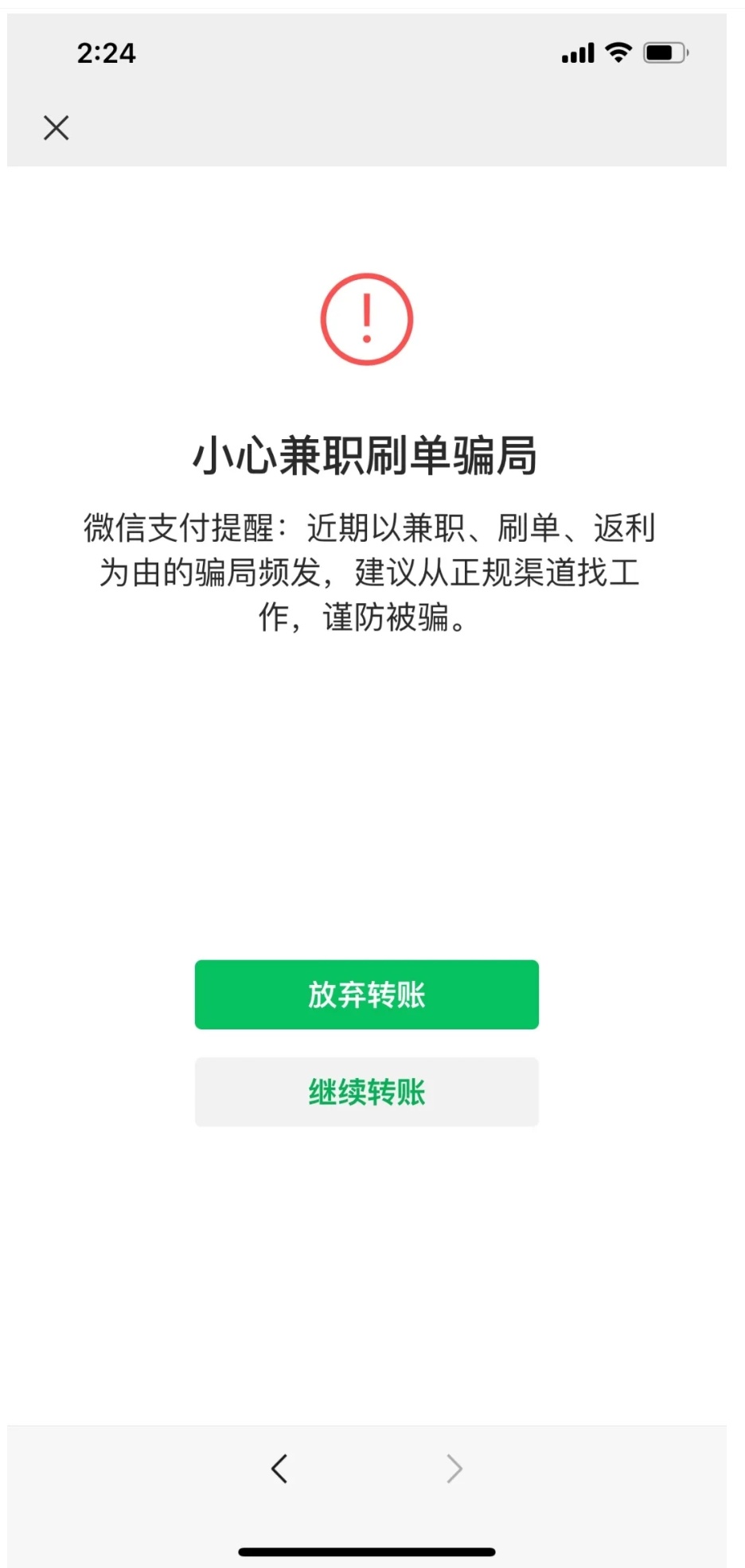Close the scam warning page
This screenshot has height=1568, width=745.
(56, 127)
